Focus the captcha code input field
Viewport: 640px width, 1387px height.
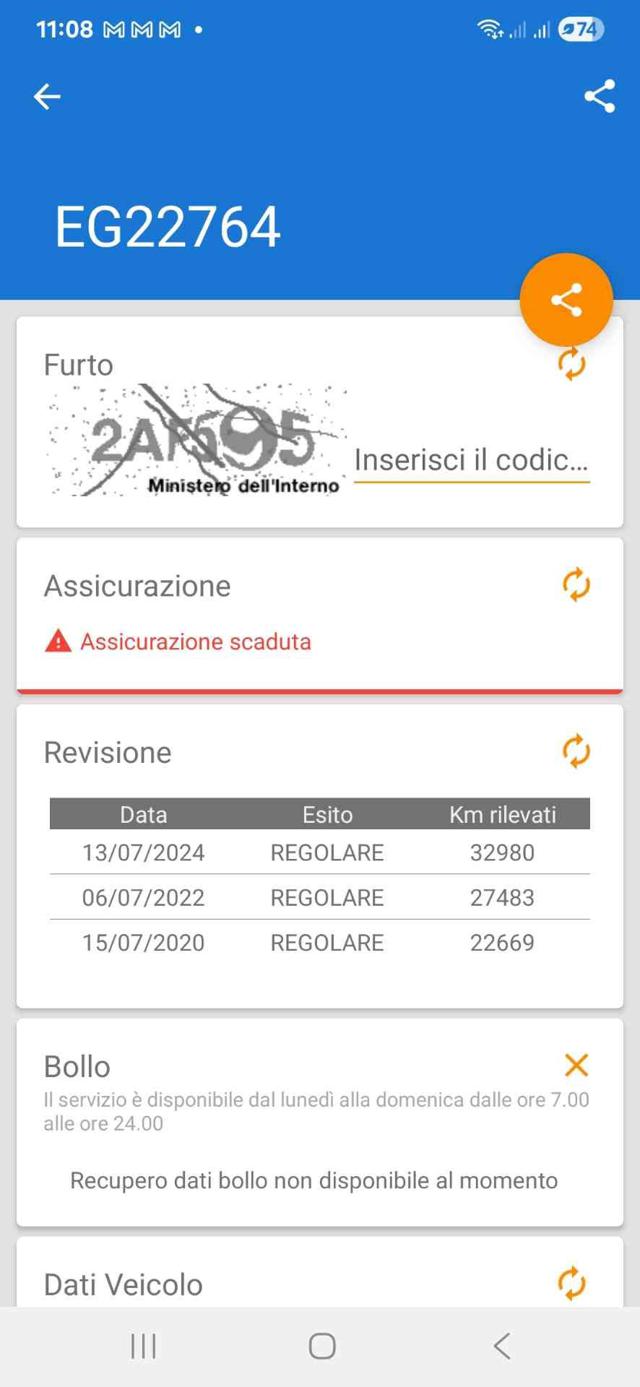point(471,461)
